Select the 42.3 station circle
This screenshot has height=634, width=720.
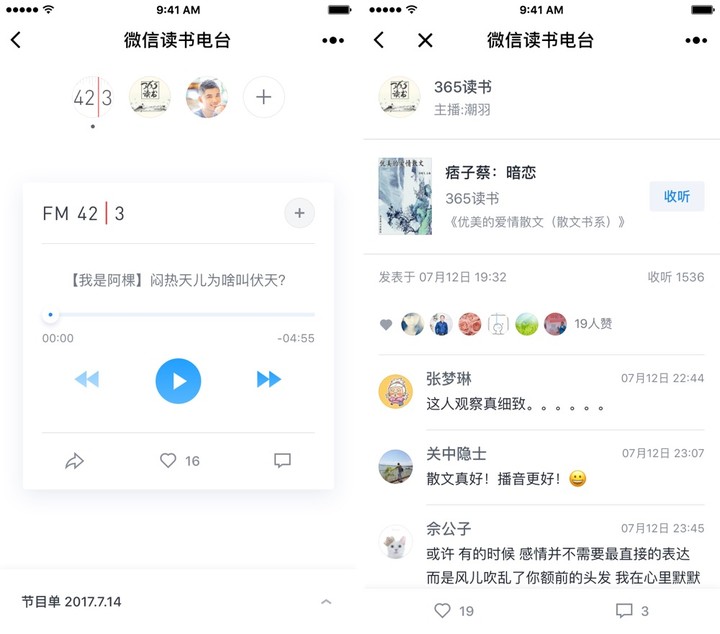pyautogui.click(x=92, y=97)
